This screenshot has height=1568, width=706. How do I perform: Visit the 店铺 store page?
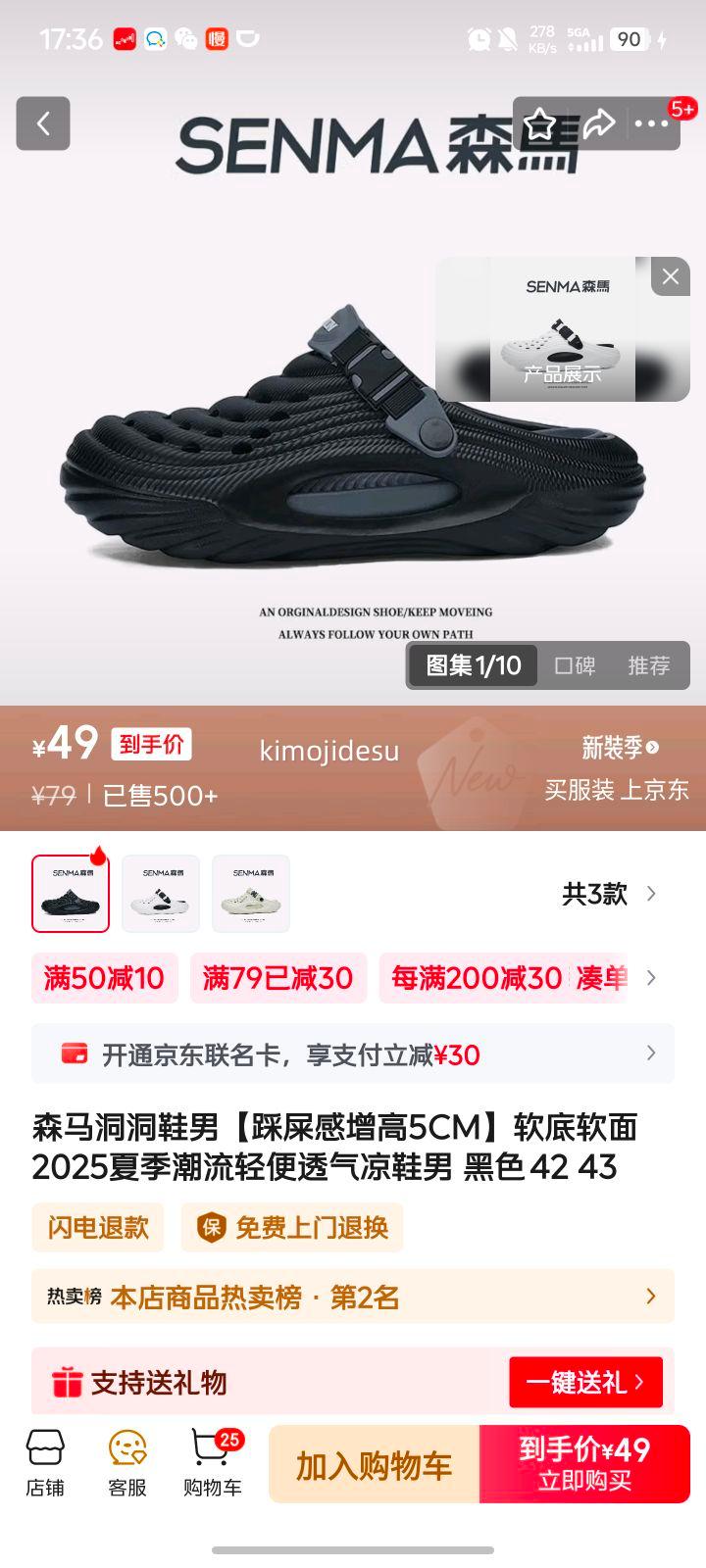click(45, 1463)
